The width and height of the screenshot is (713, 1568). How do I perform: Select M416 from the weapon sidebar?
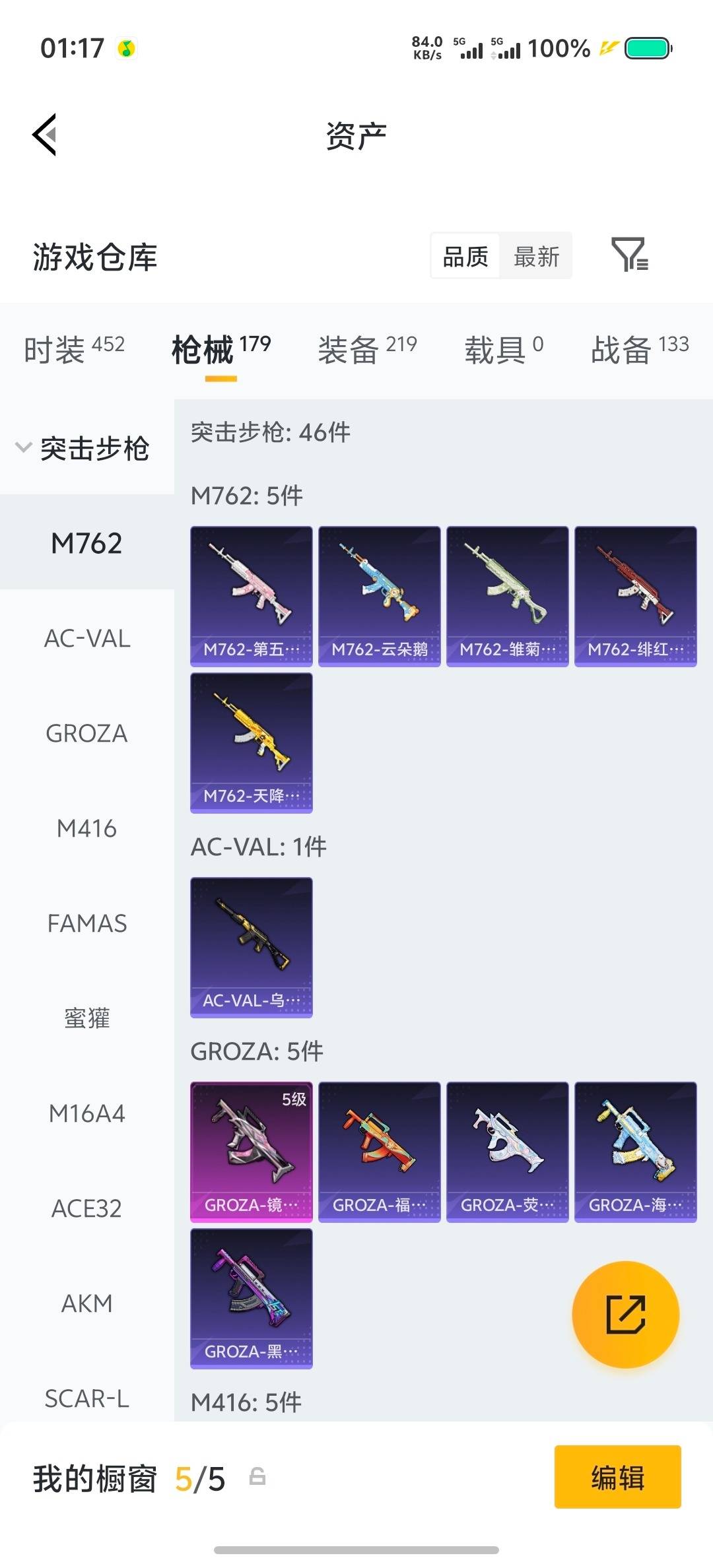pyautogui.click(x=86, y=828)
